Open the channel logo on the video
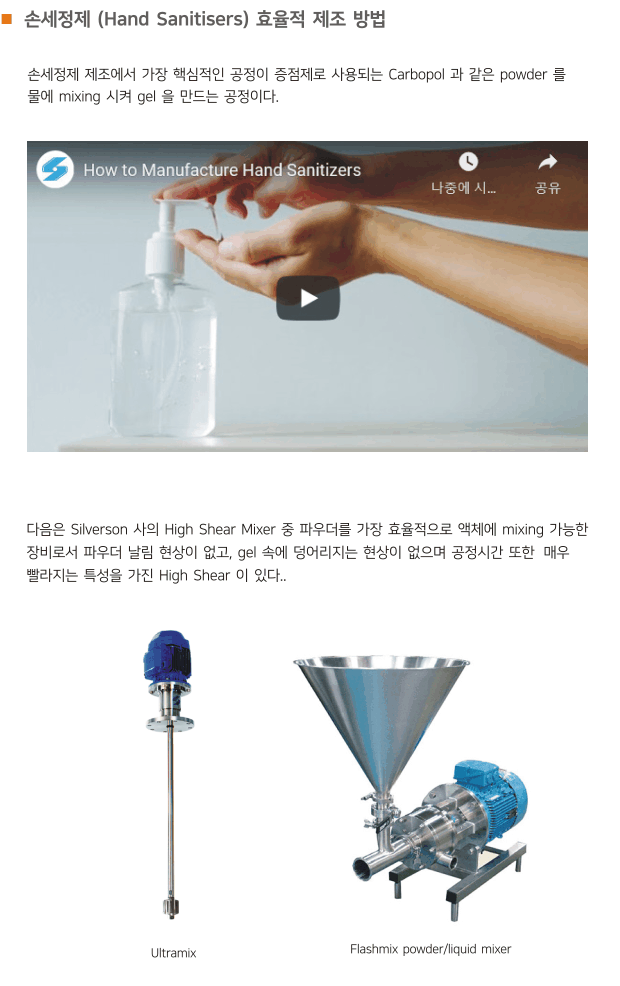Viewport: 620px width, 986px height. [55, 169]
